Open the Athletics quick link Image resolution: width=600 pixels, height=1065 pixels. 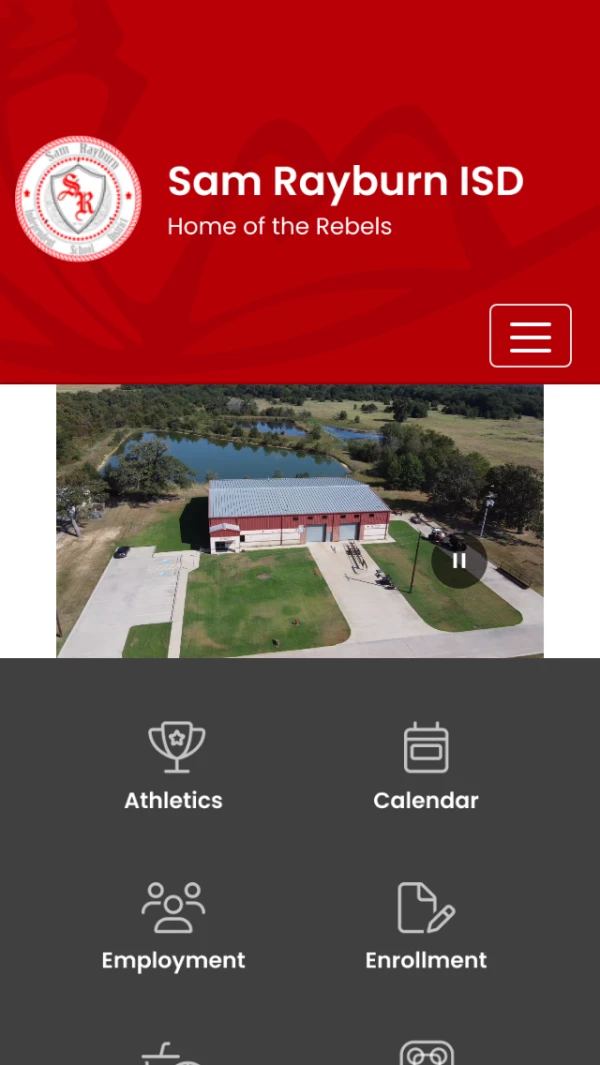[x=174, y=767]
